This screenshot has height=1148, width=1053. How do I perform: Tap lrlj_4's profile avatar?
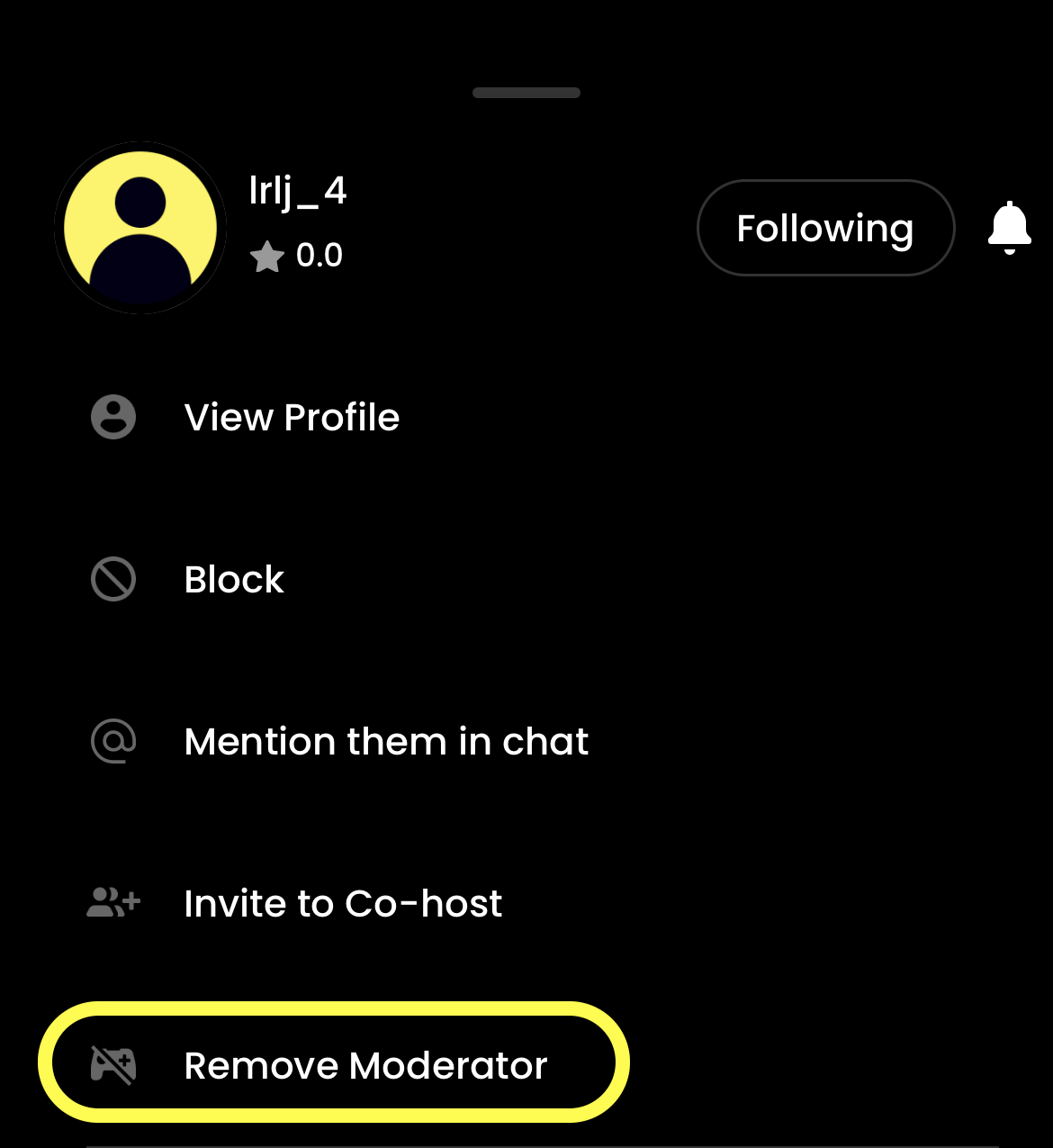(x=140, y=228)
